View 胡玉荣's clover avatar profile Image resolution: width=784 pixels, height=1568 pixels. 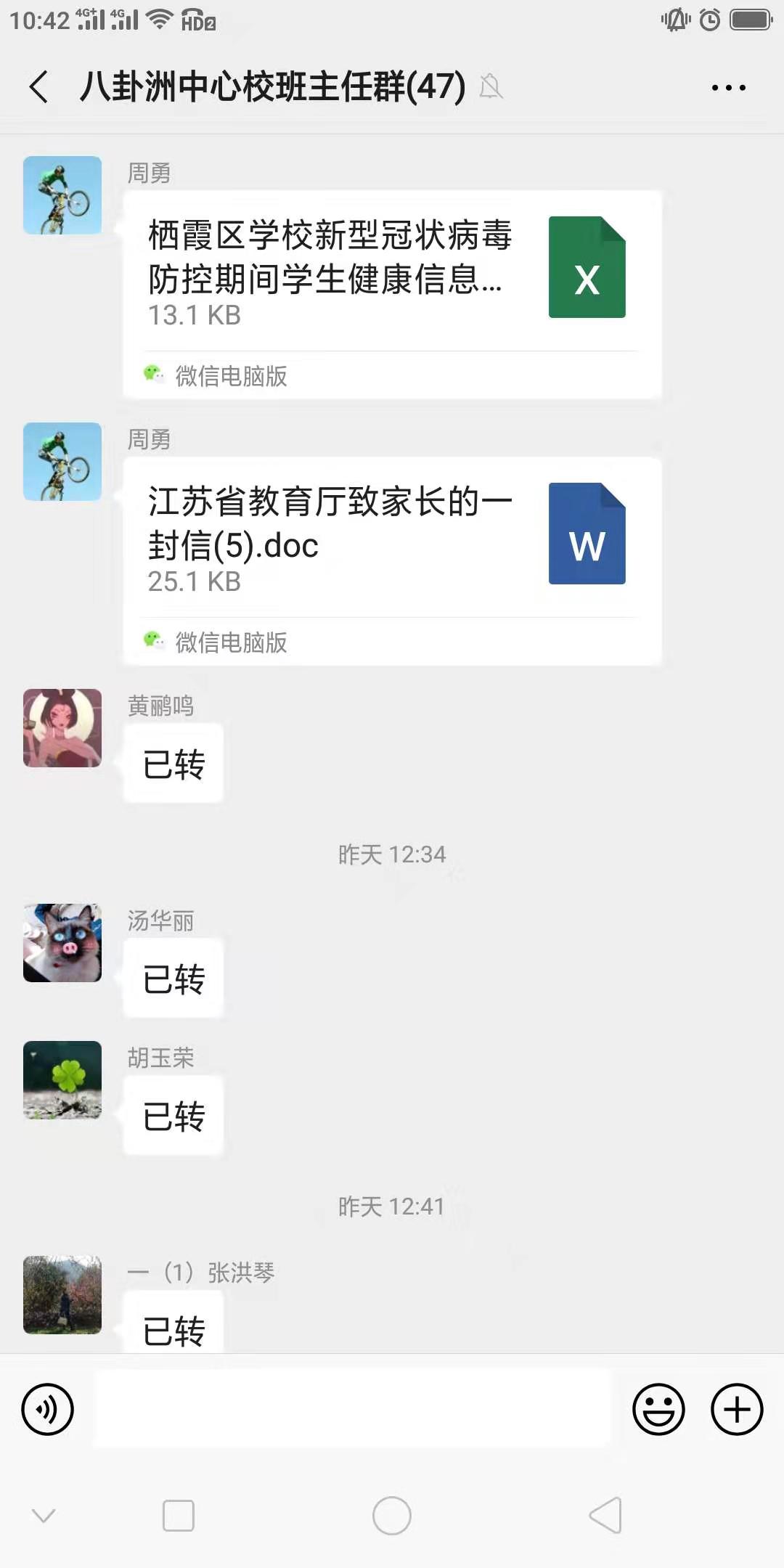click(62, 1080)
